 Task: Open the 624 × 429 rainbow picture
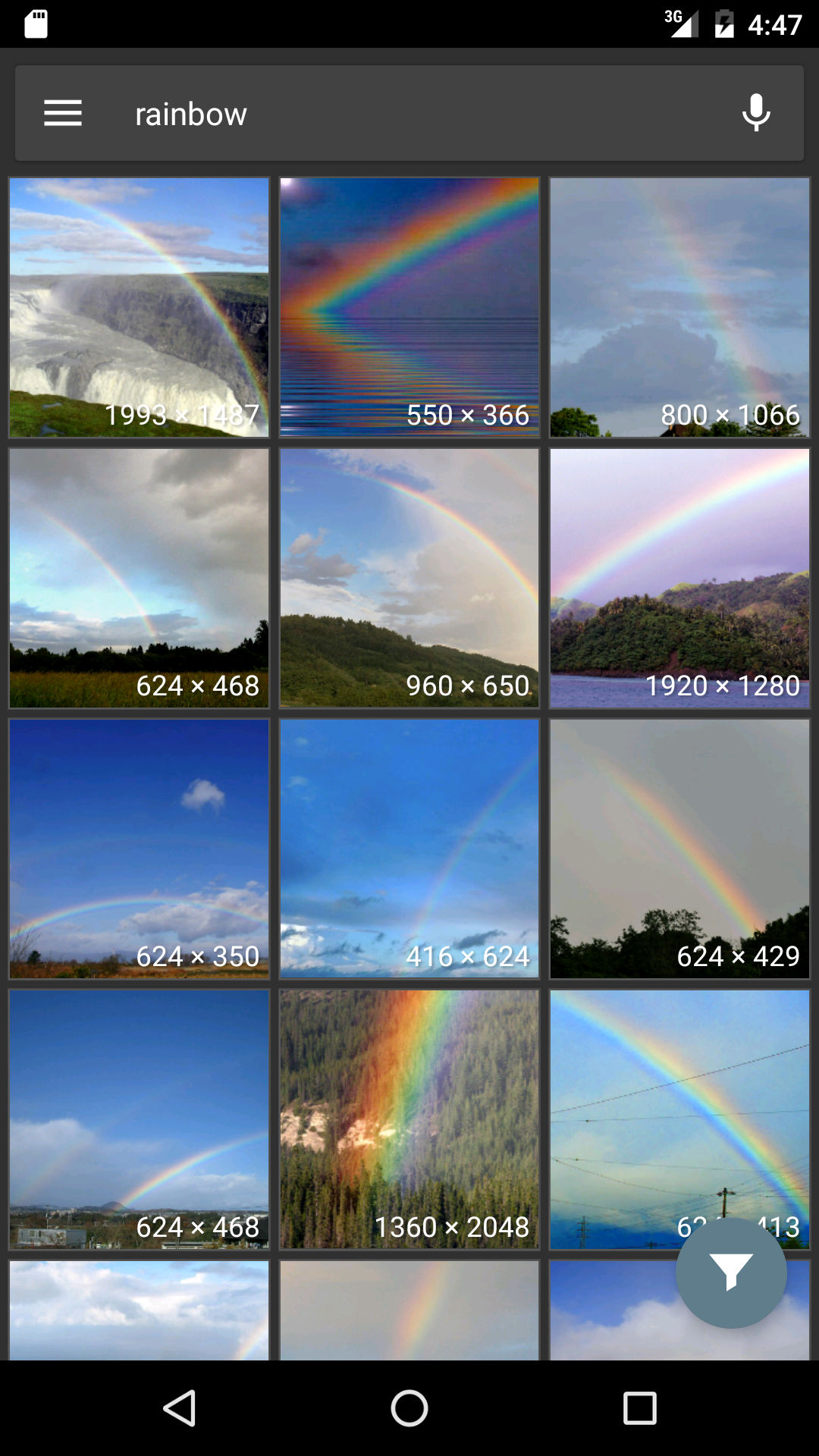point(679,849)
